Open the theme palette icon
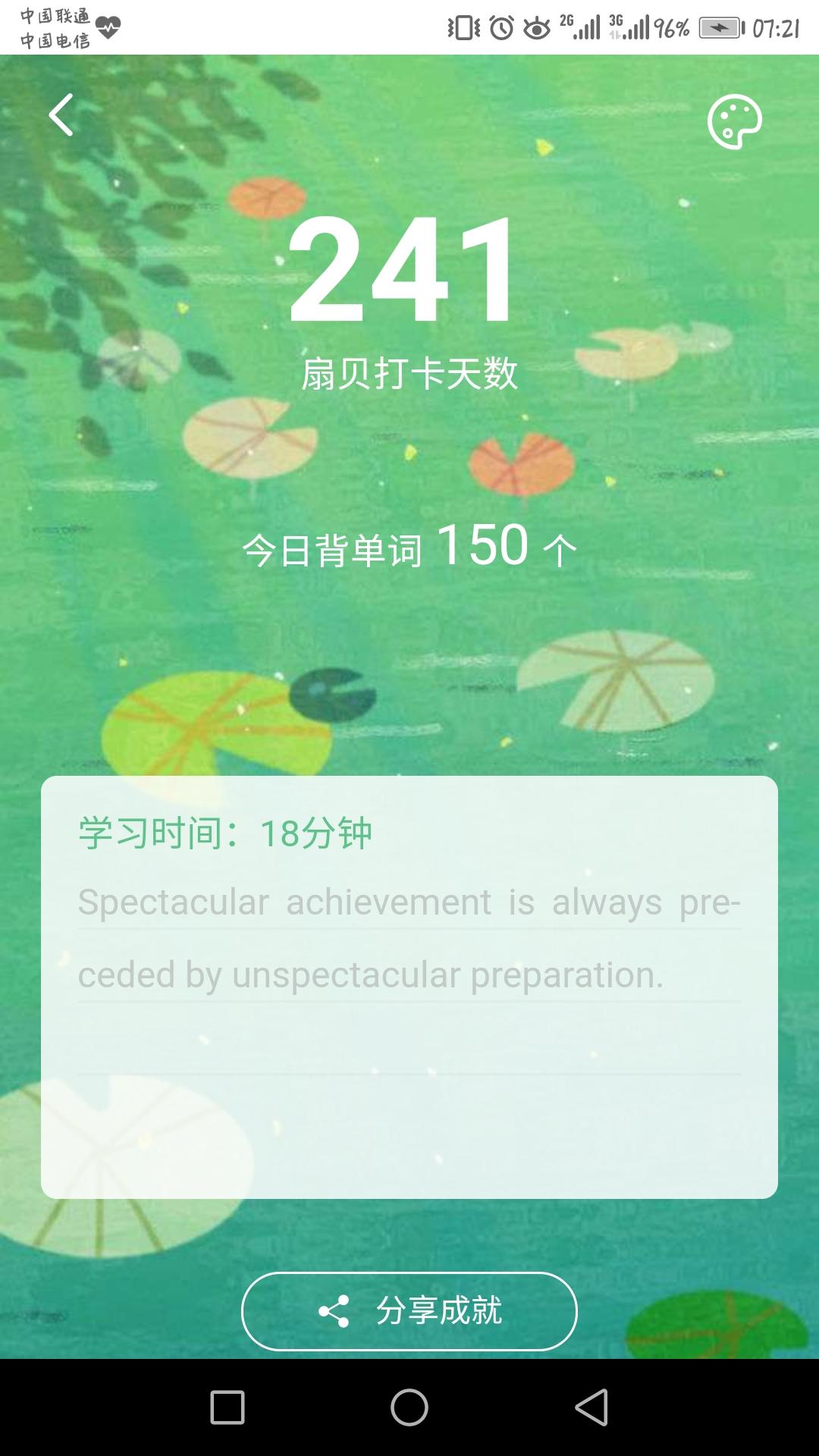 [734, 121]
